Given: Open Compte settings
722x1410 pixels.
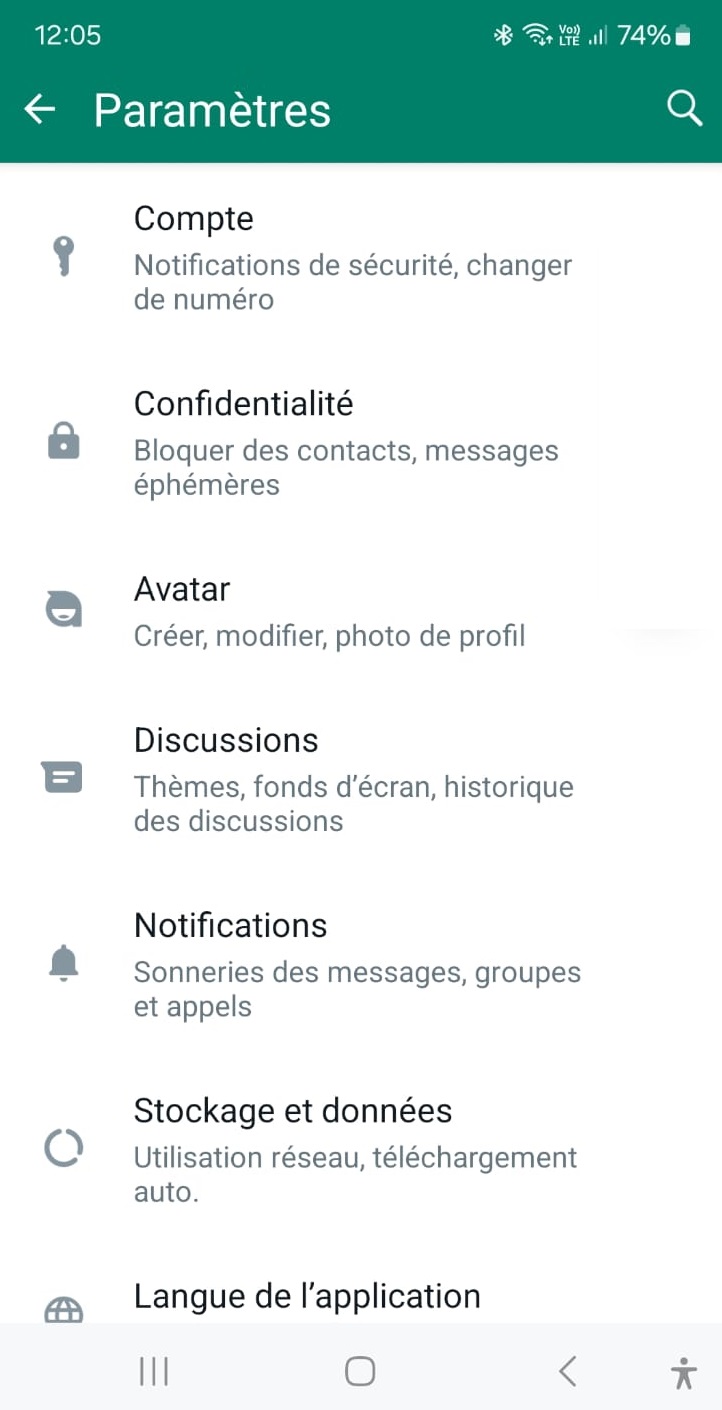Looking at the screenshot, I should pos(361,257).
